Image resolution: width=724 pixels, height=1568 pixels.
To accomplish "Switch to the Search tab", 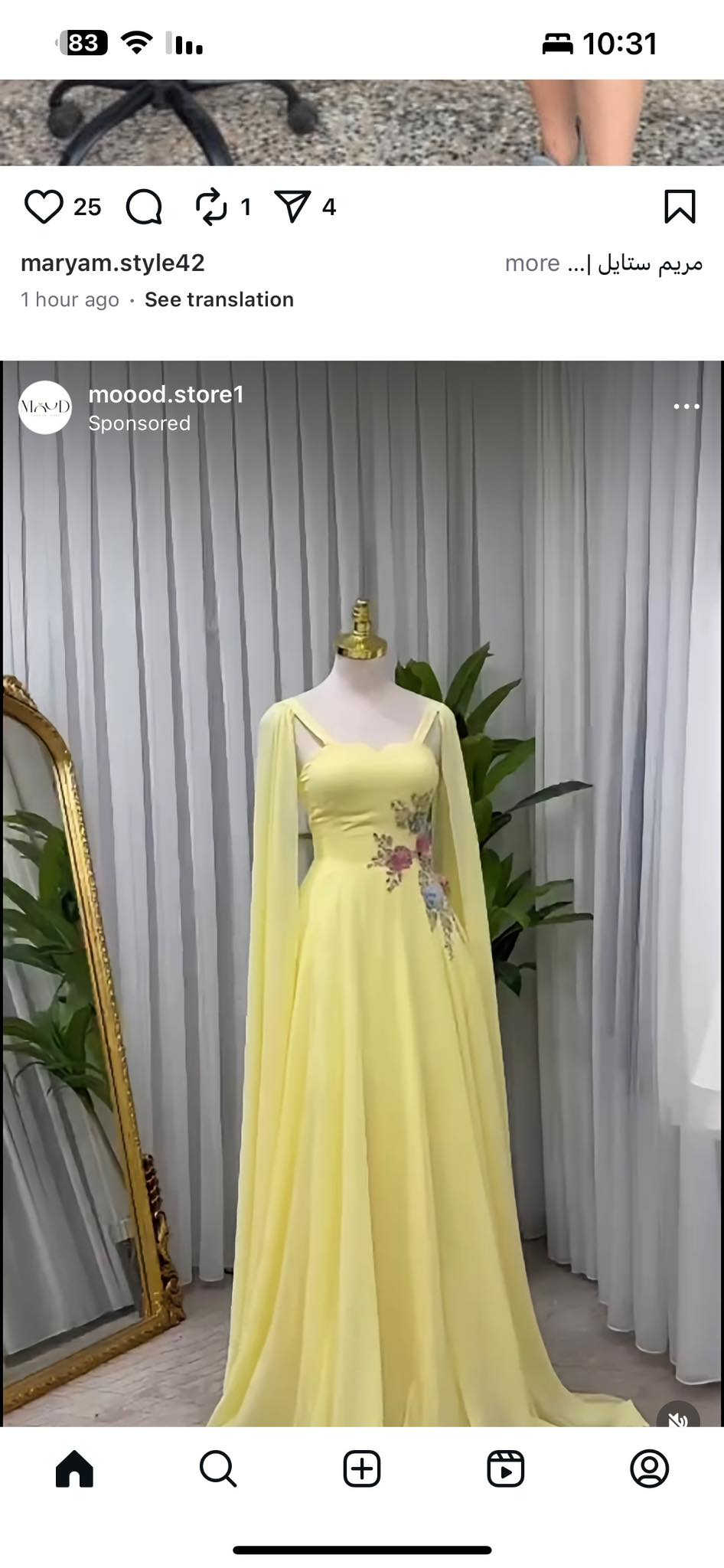I will point(218,1469).
